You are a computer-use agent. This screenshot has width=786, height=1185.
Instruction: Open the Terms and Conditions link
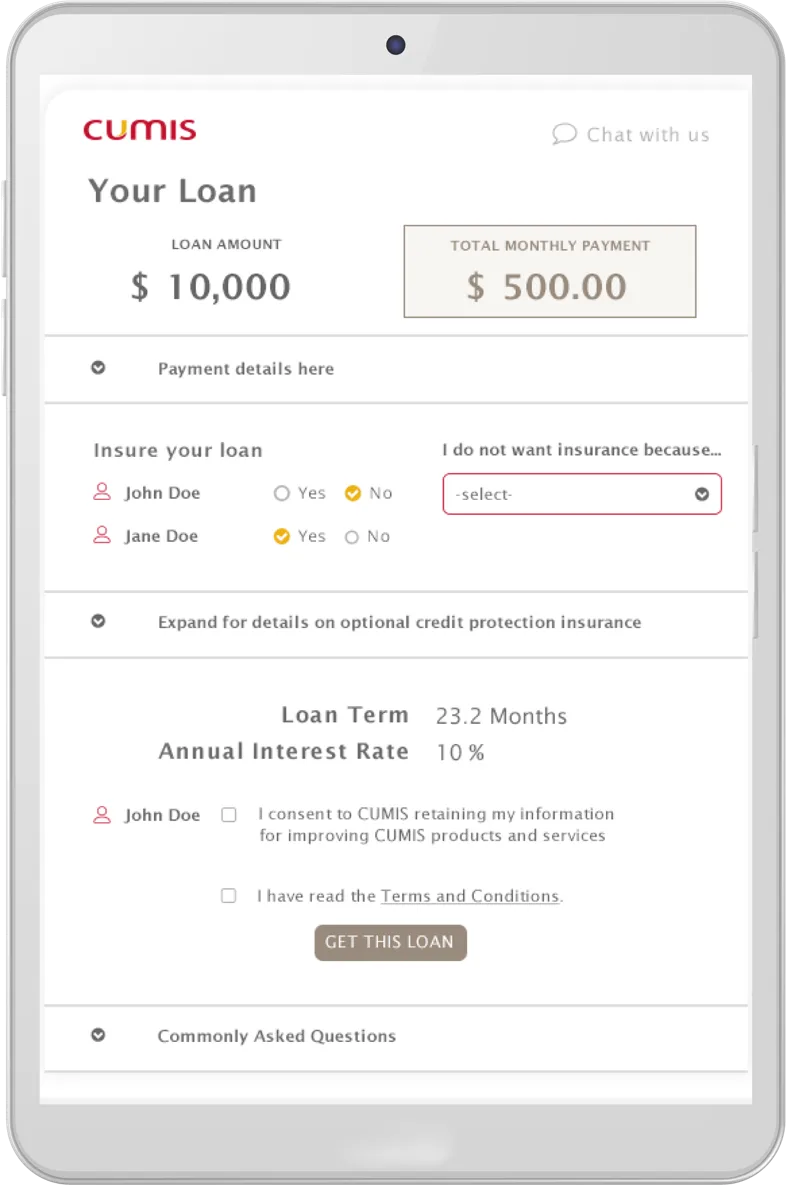pos(469,896)
